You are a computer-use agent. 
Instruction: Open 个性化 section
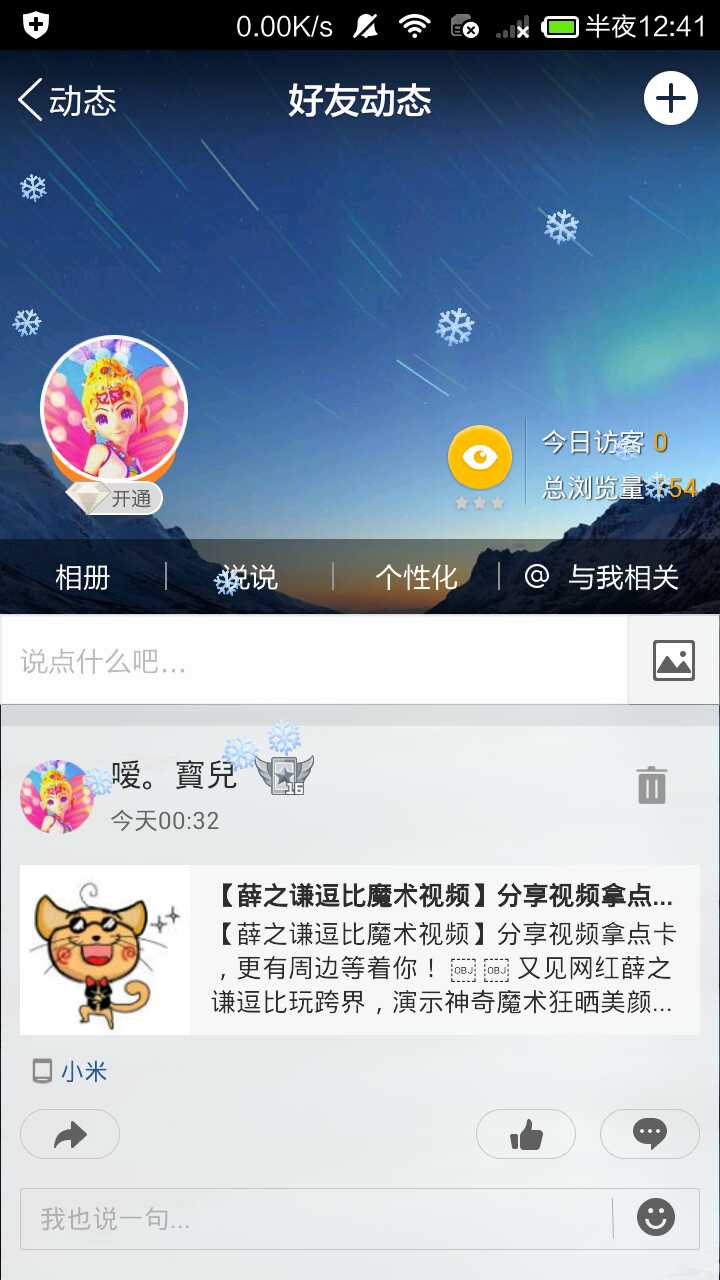click(416, 577)
